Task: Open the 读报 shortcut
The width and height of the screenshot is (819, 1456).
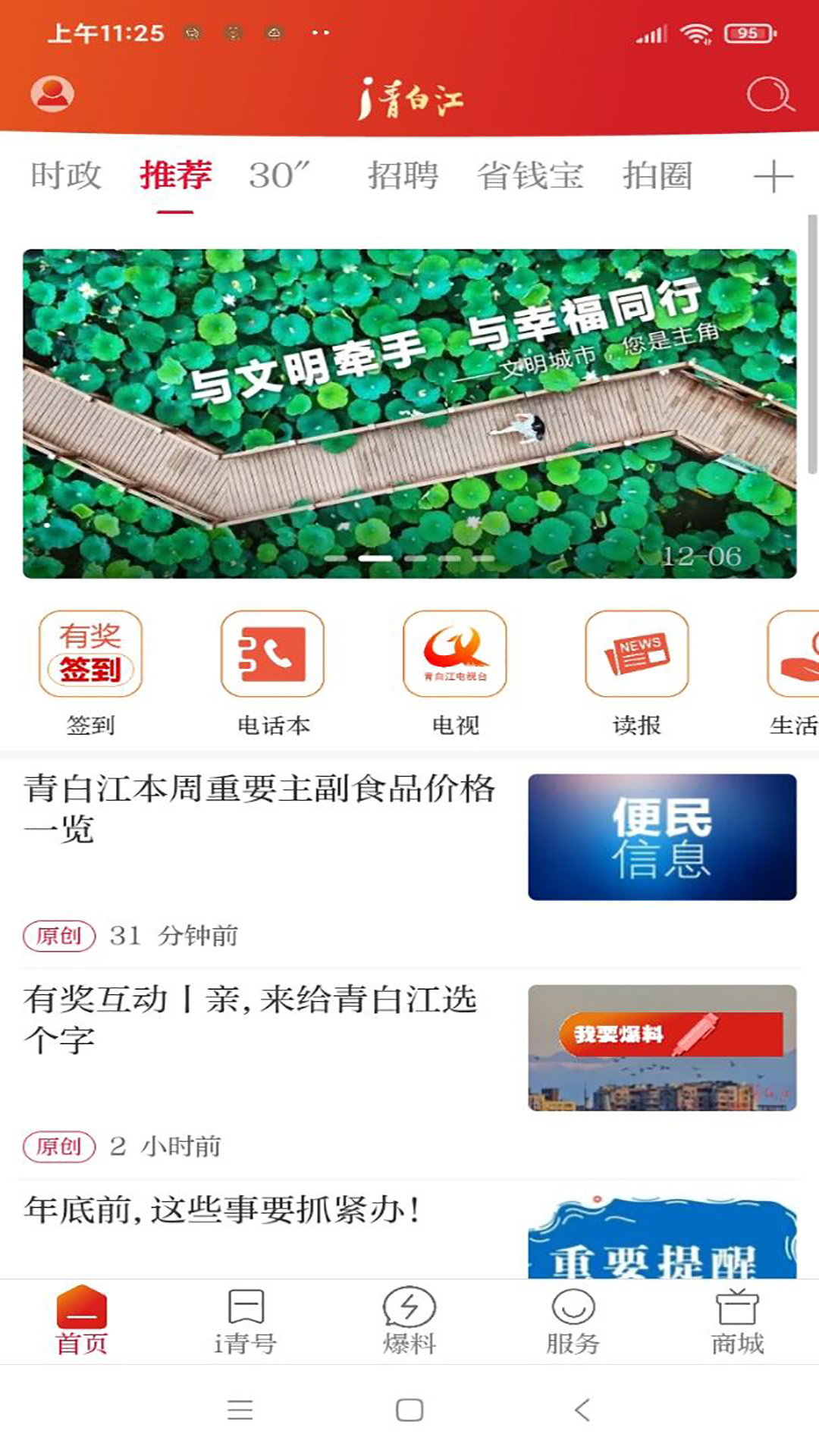Action: [637, 673]
